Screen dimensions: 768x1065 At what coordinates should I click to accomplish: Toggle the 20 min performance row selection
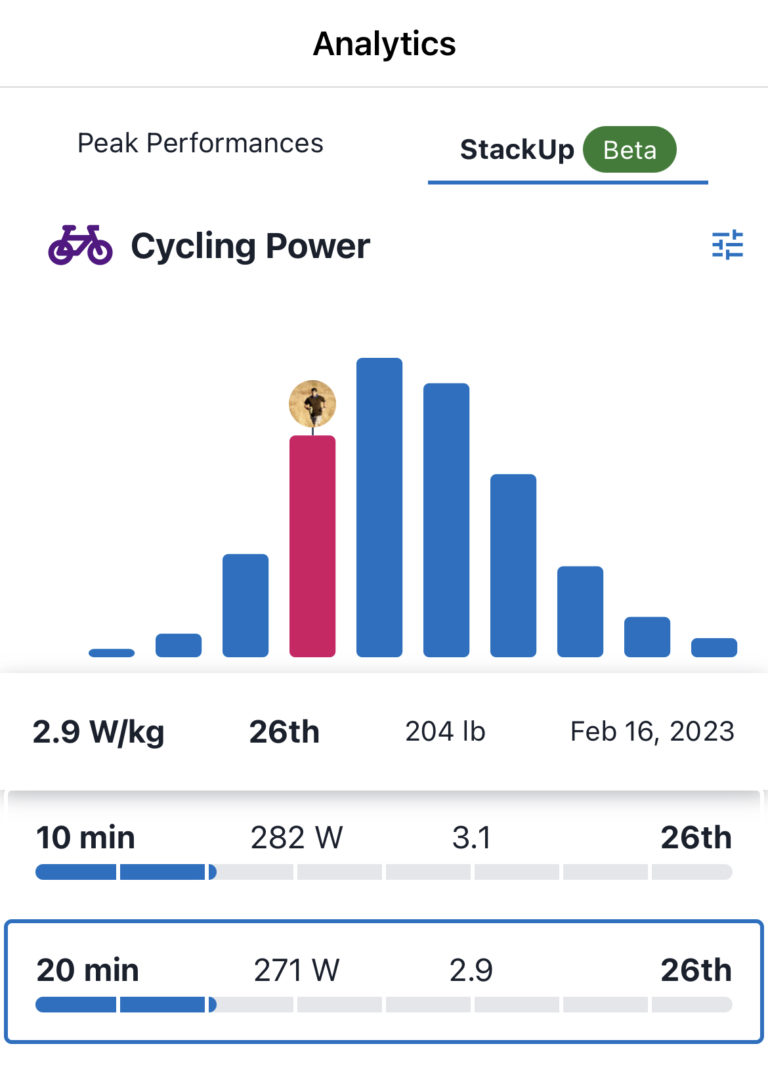[384, 970]
